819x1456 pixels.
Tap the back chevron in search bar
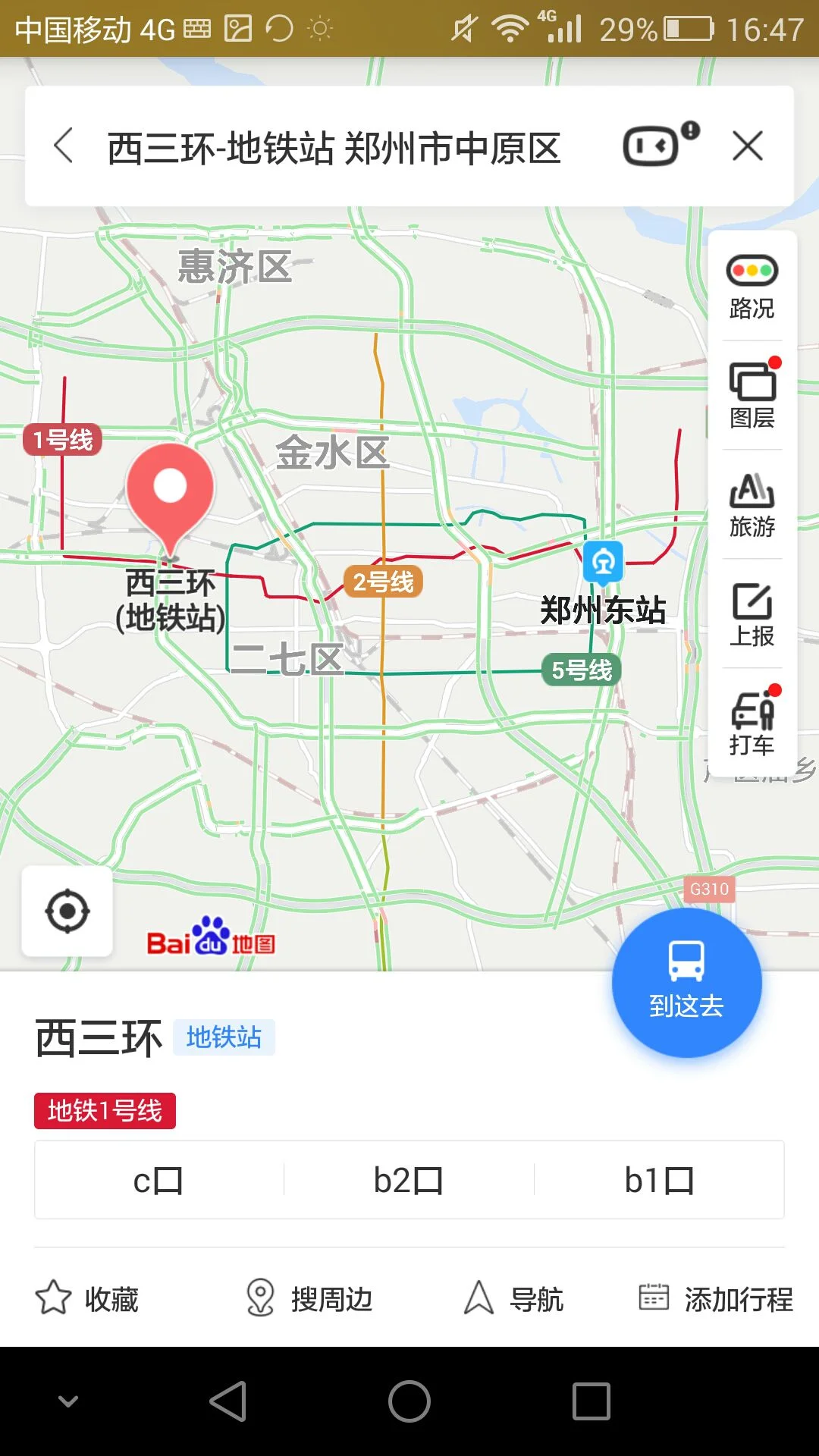pos(63,146)
